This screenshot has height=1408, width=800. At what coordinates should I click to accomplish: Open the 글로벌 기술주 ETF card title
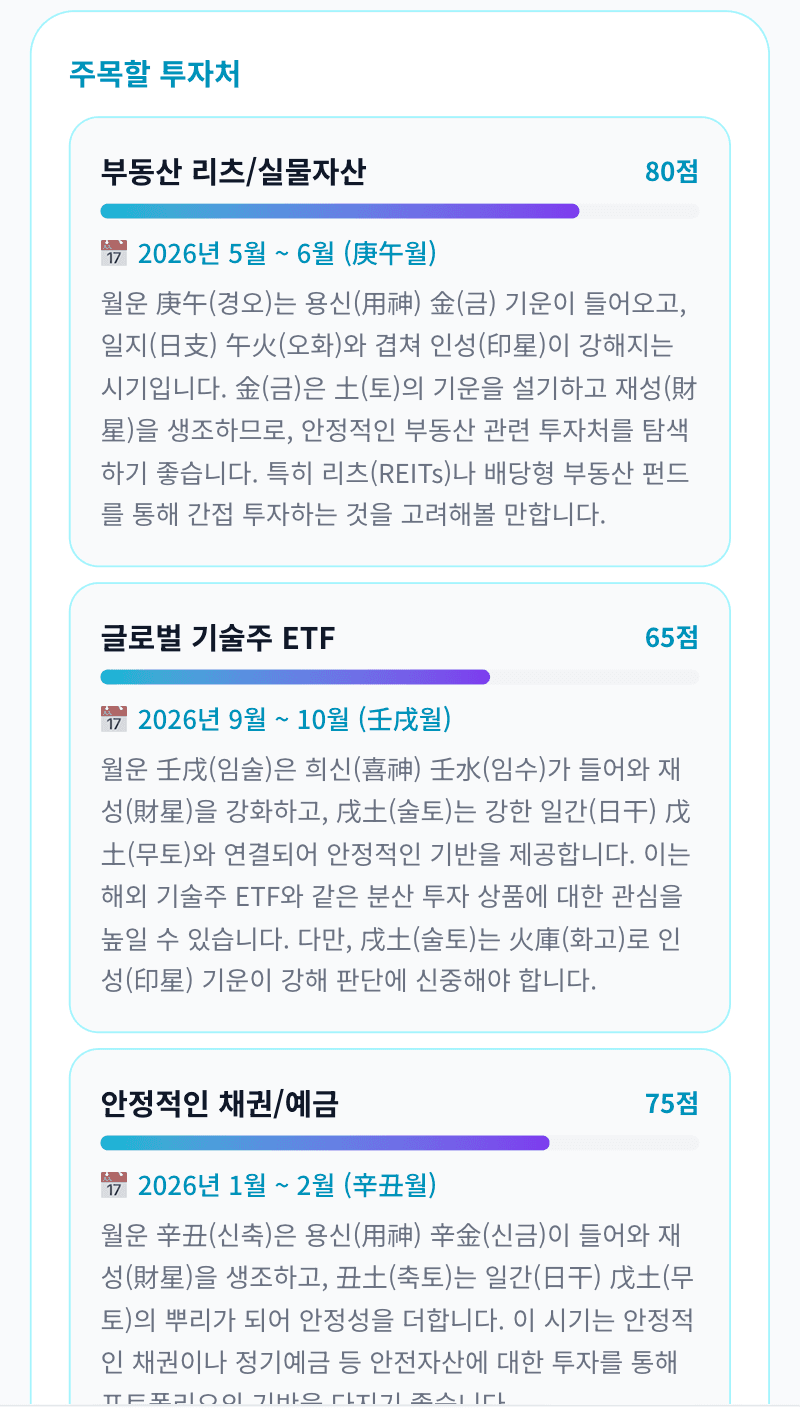pyautogui.click(x=216, y=637)
